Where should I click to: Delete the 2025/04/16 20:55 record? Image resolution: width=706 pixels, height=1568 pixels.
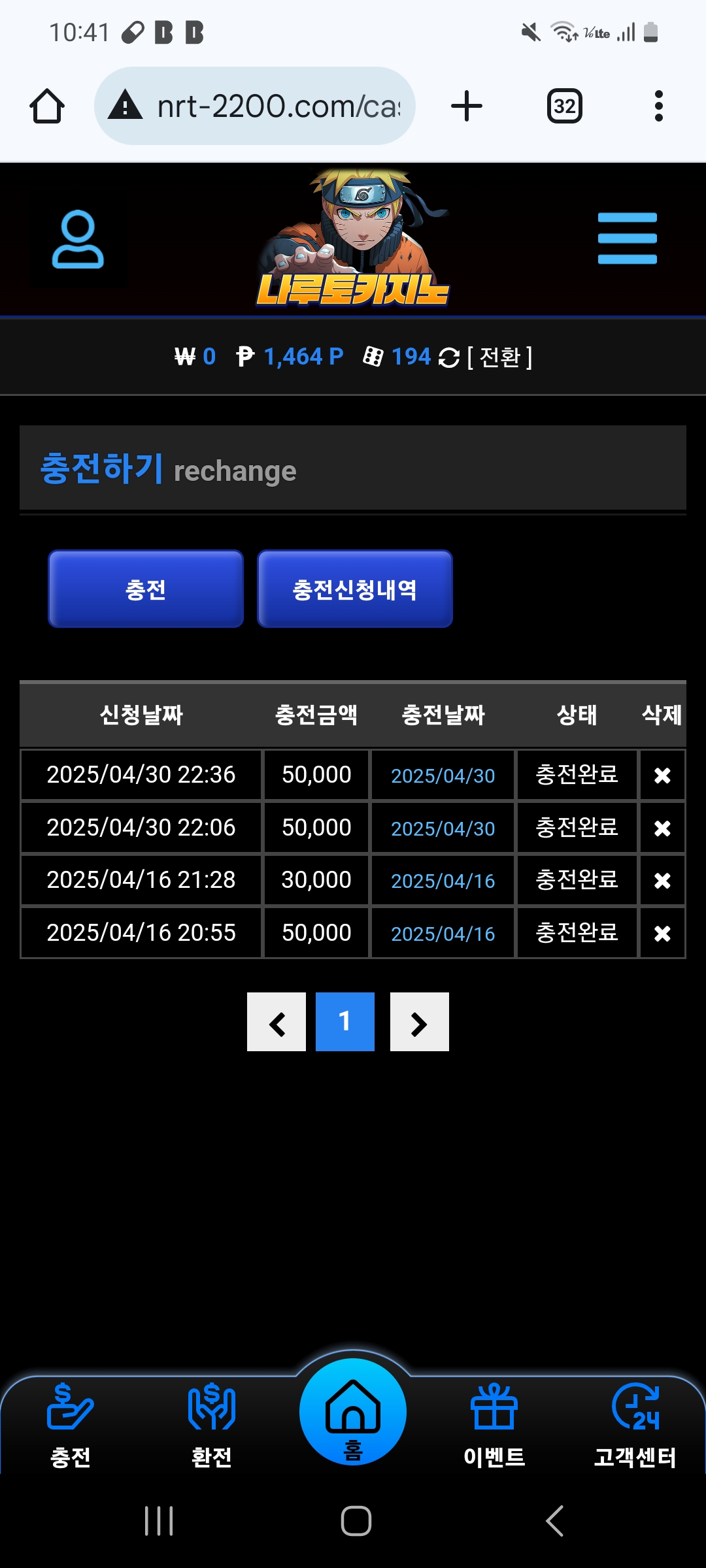click(x=662, y=934)
